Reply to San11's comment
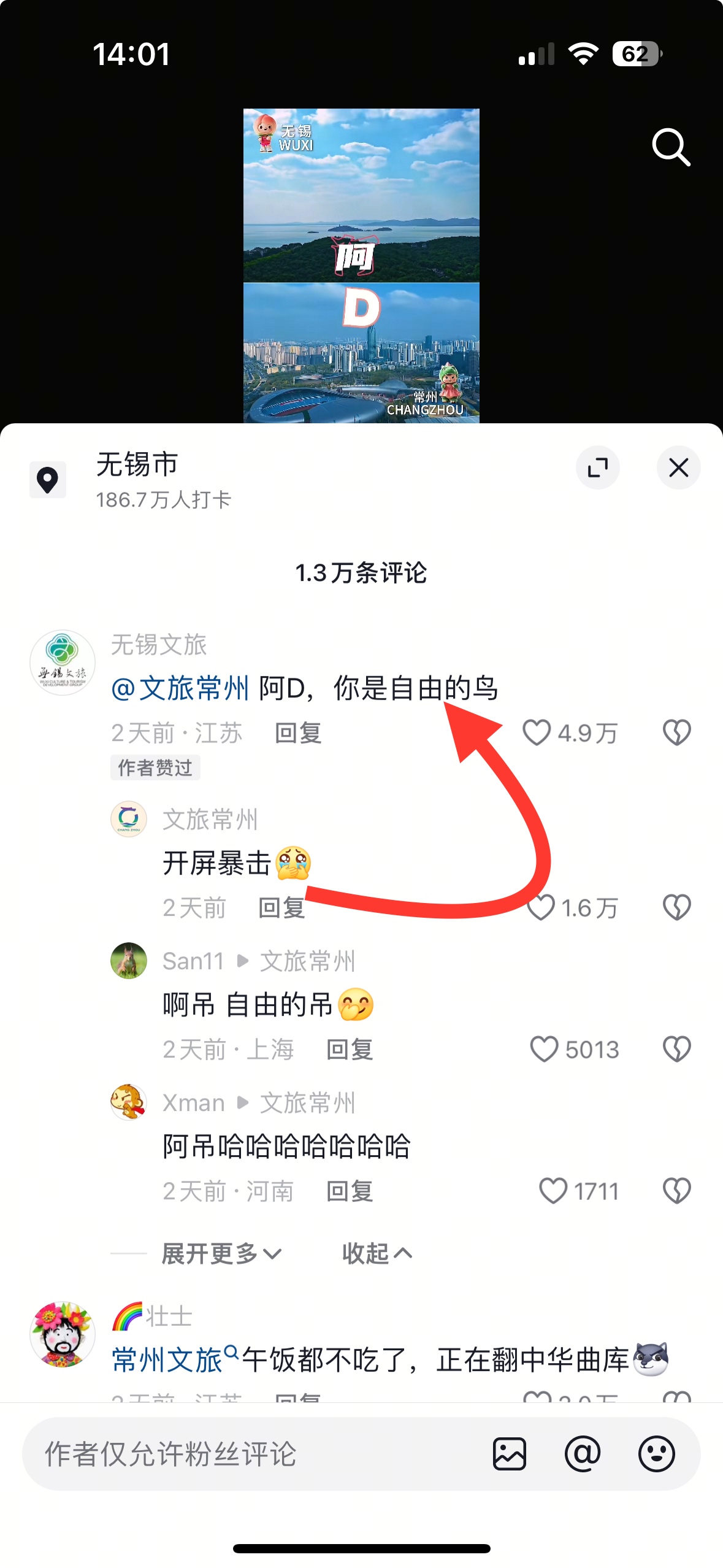 (350, 1050)
